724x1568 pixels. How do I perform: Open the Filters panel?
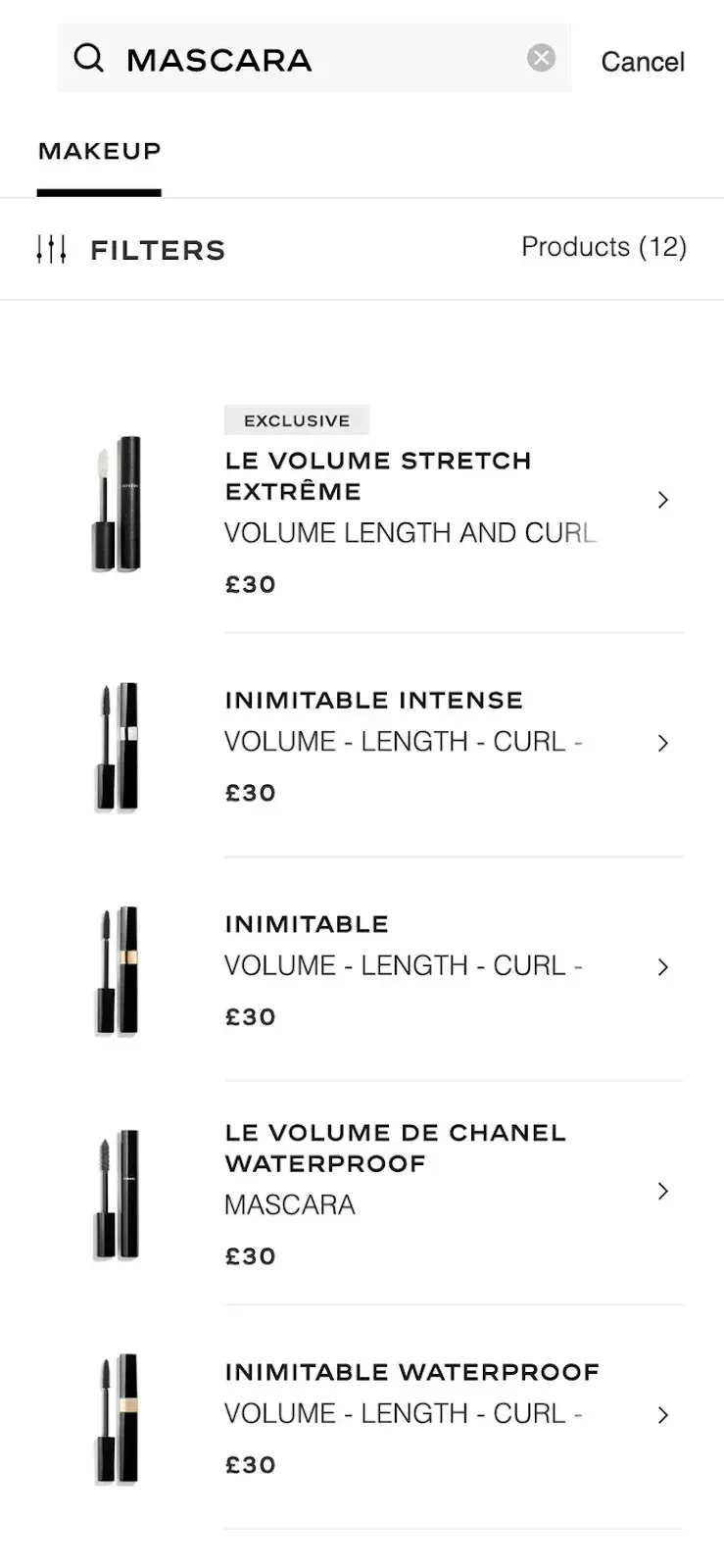point(130,250)
